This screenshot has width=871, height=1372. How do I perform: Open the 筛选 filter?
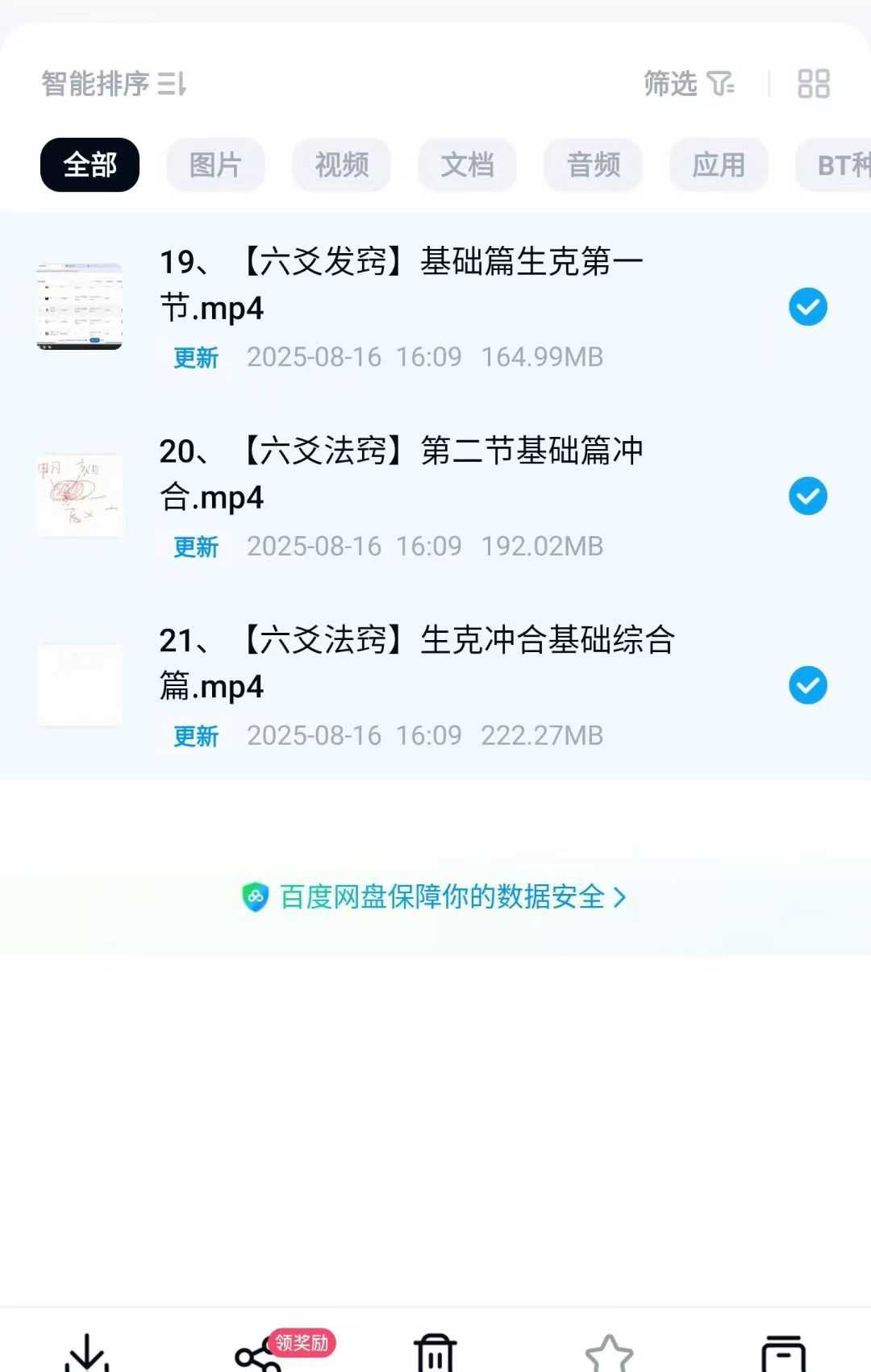[x=689, y=84]
